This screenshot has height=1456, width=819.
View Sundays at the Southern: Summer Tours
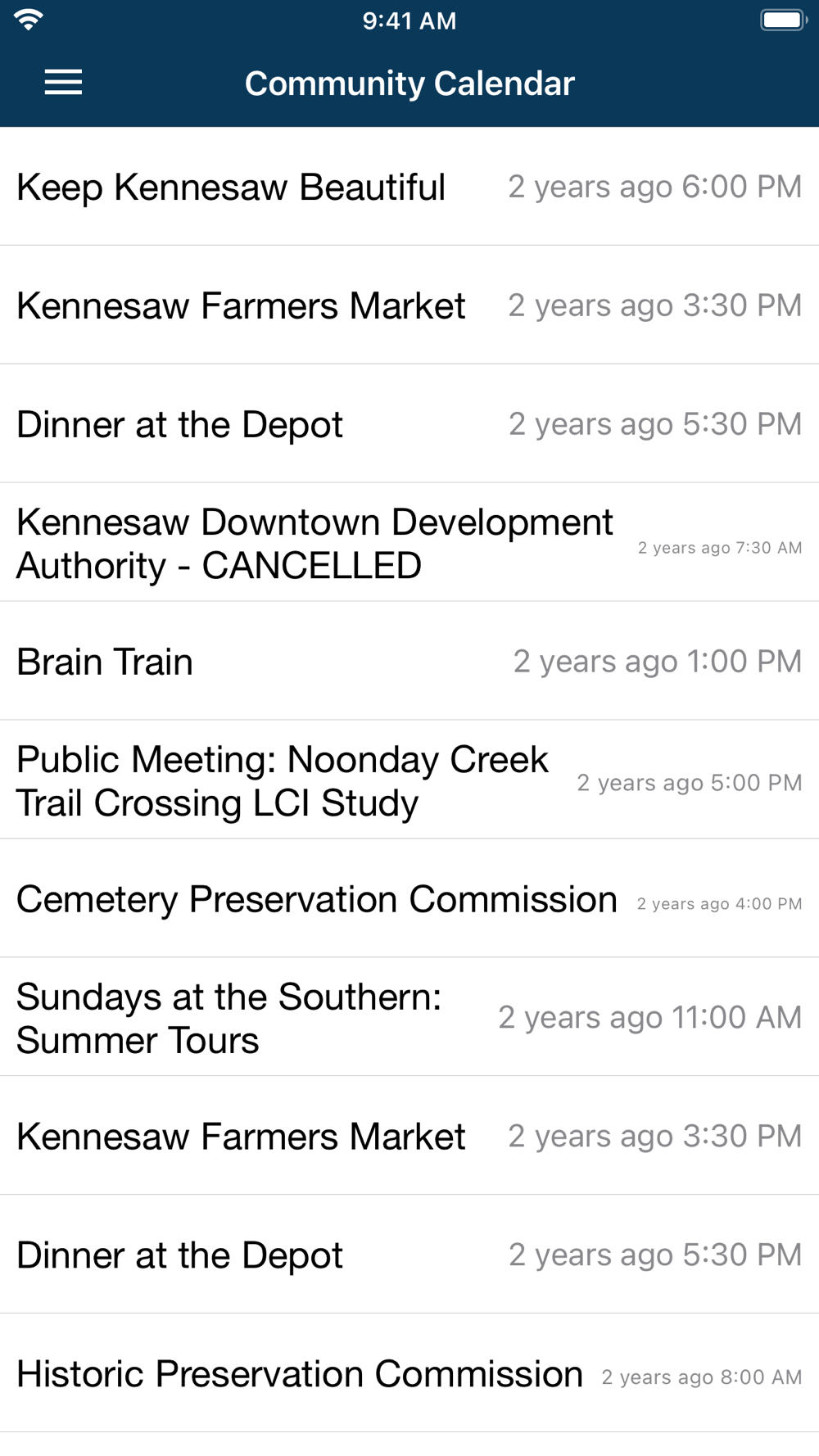(229, 1018)
